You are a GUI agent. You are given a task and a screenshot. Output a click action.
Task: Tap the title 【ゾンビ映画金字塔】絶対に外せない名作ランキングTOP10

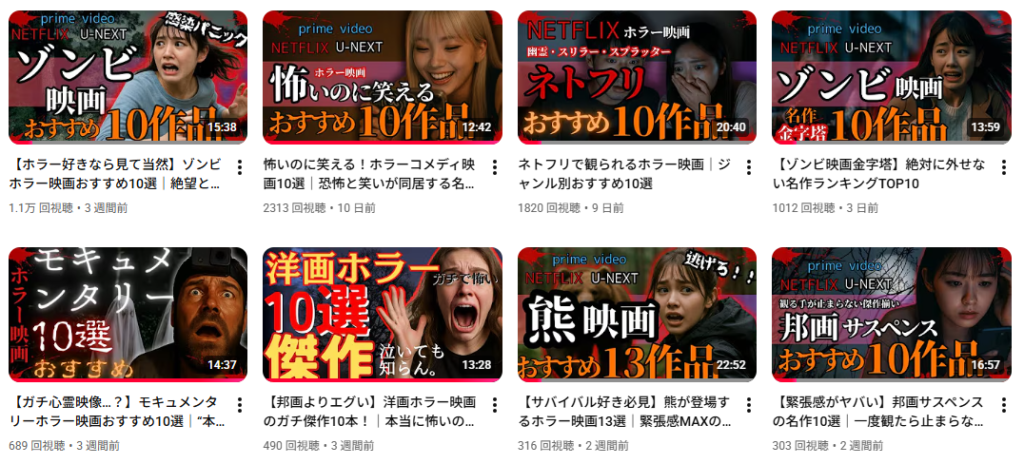(878, 174)
